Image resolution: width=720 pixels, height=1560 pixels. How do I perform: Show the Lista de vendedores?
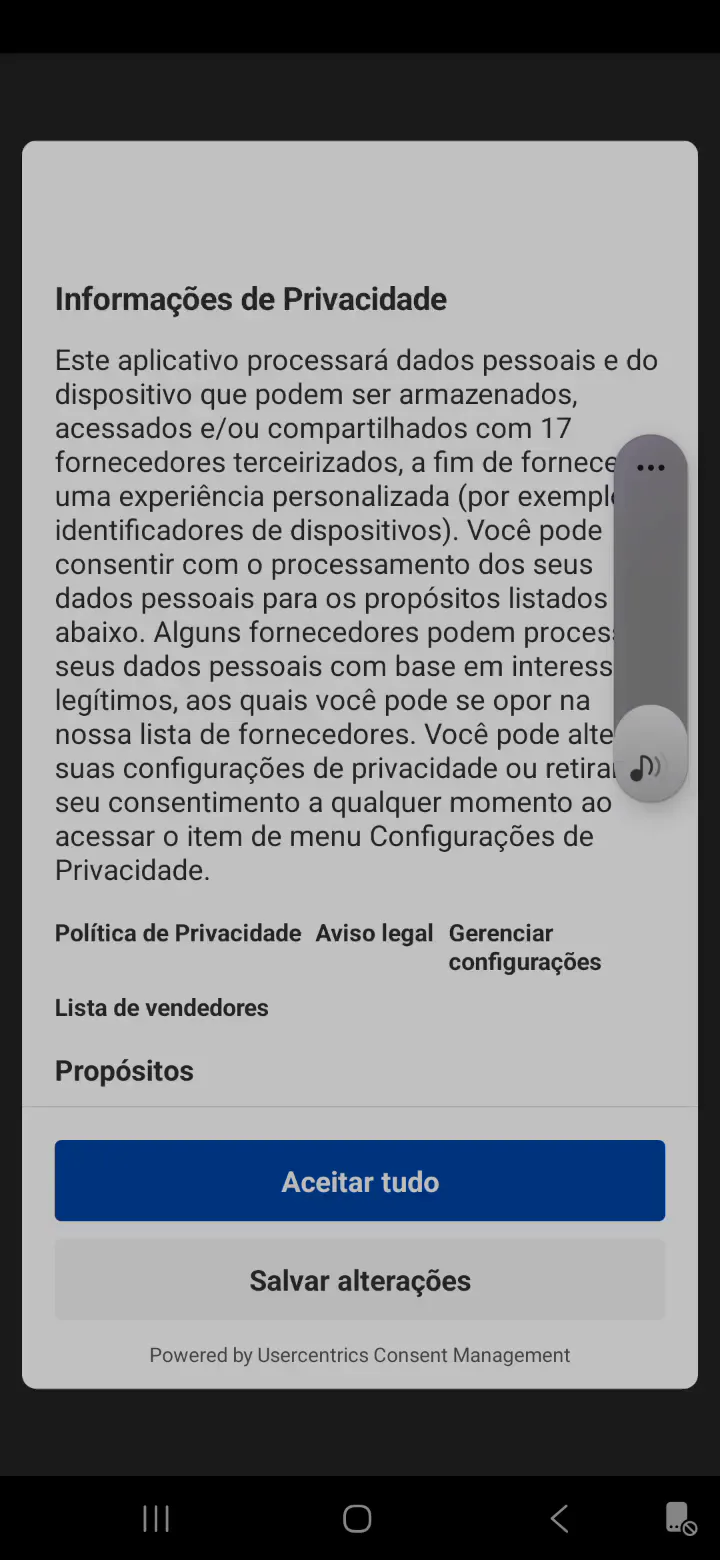tap(162, 1008)
